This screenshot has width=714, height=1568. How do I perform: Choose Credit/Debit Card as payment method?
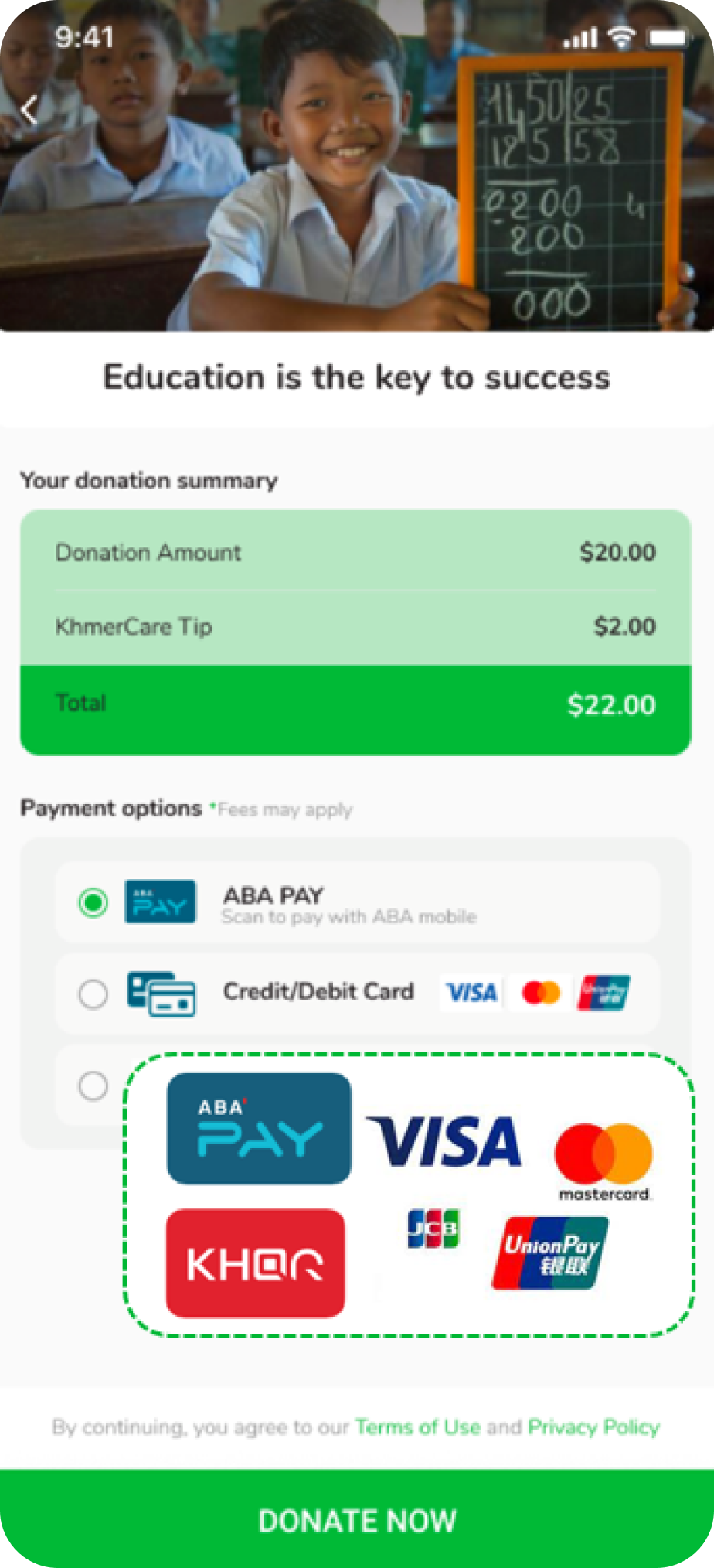(93, 994)
